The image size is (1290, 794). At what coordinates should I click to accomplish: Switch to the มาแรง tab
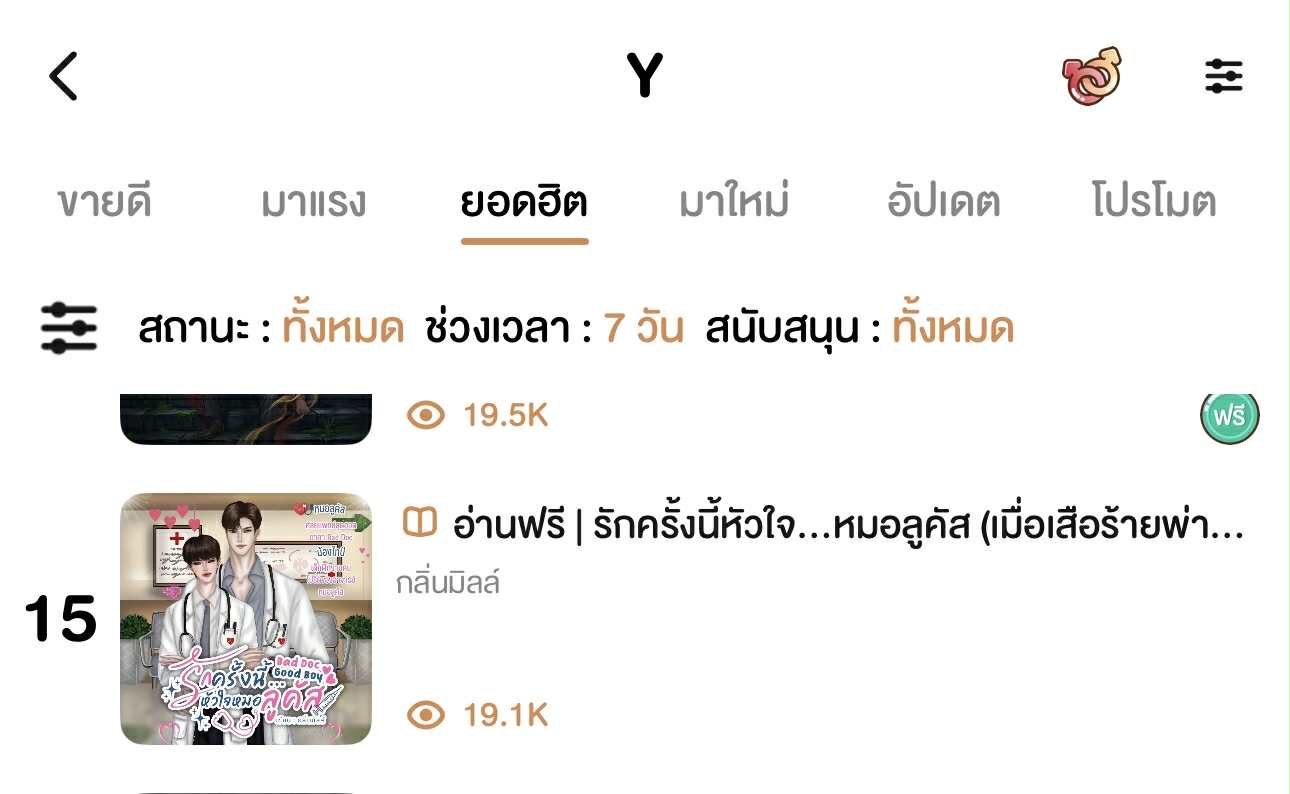[x=313, y=203]
